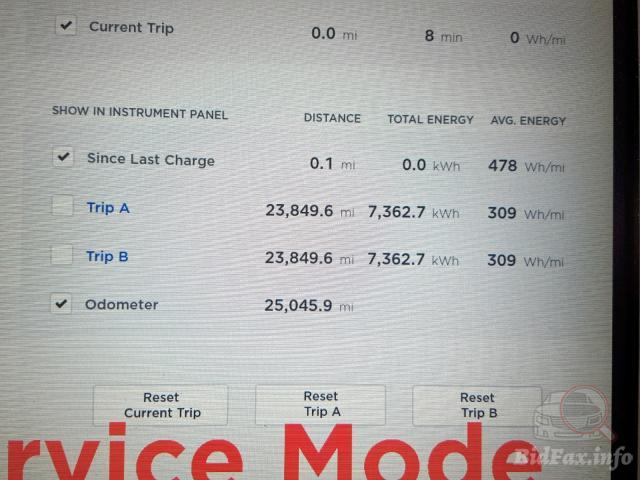Disable the Odometer checkbox
Image resolution: width=640 pixels, height=480 pixels.
click(x=62, y=304)
